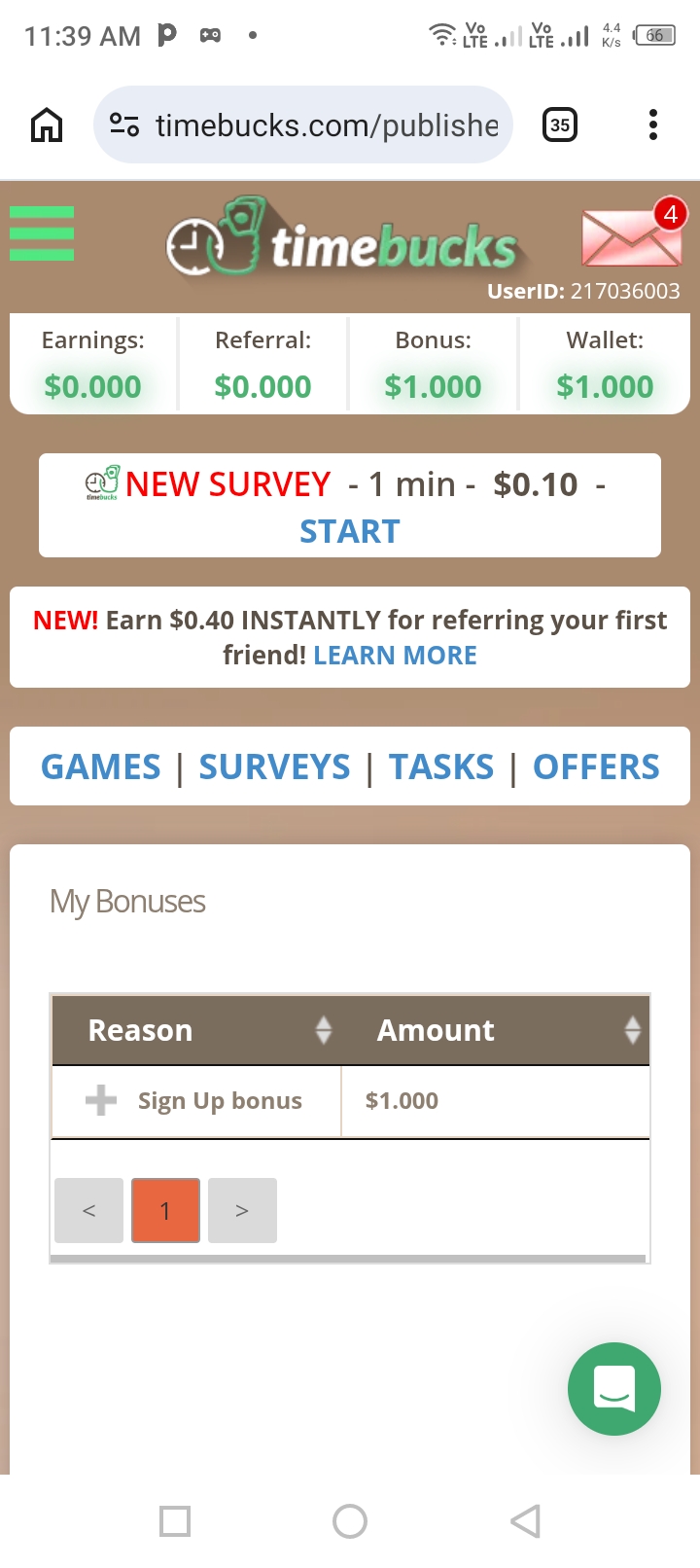Expand the Sign Up bonus row

pyautogui.click(x=101, y=1101)
